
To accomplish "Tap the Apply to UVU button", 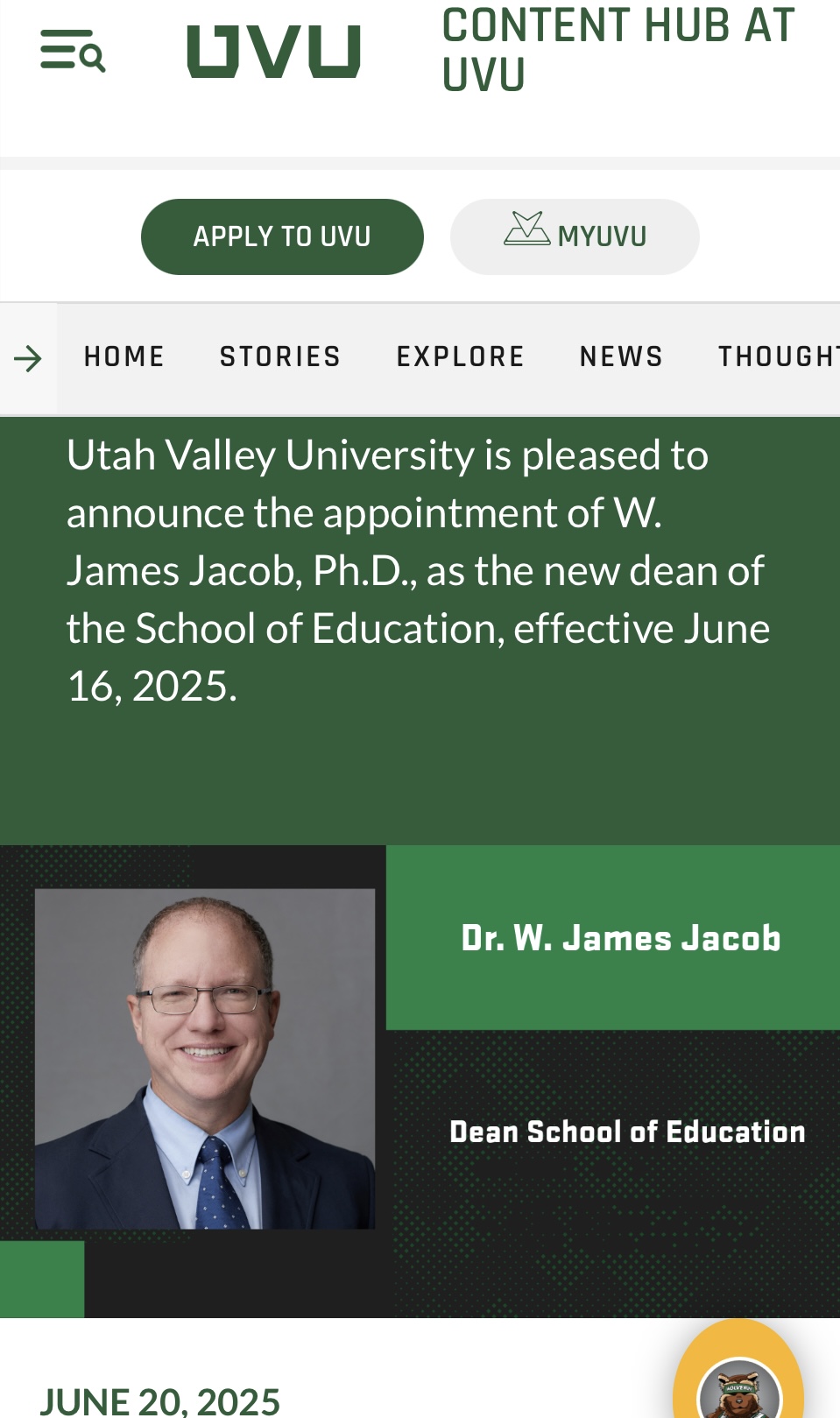I will click(x=282, y=236).
